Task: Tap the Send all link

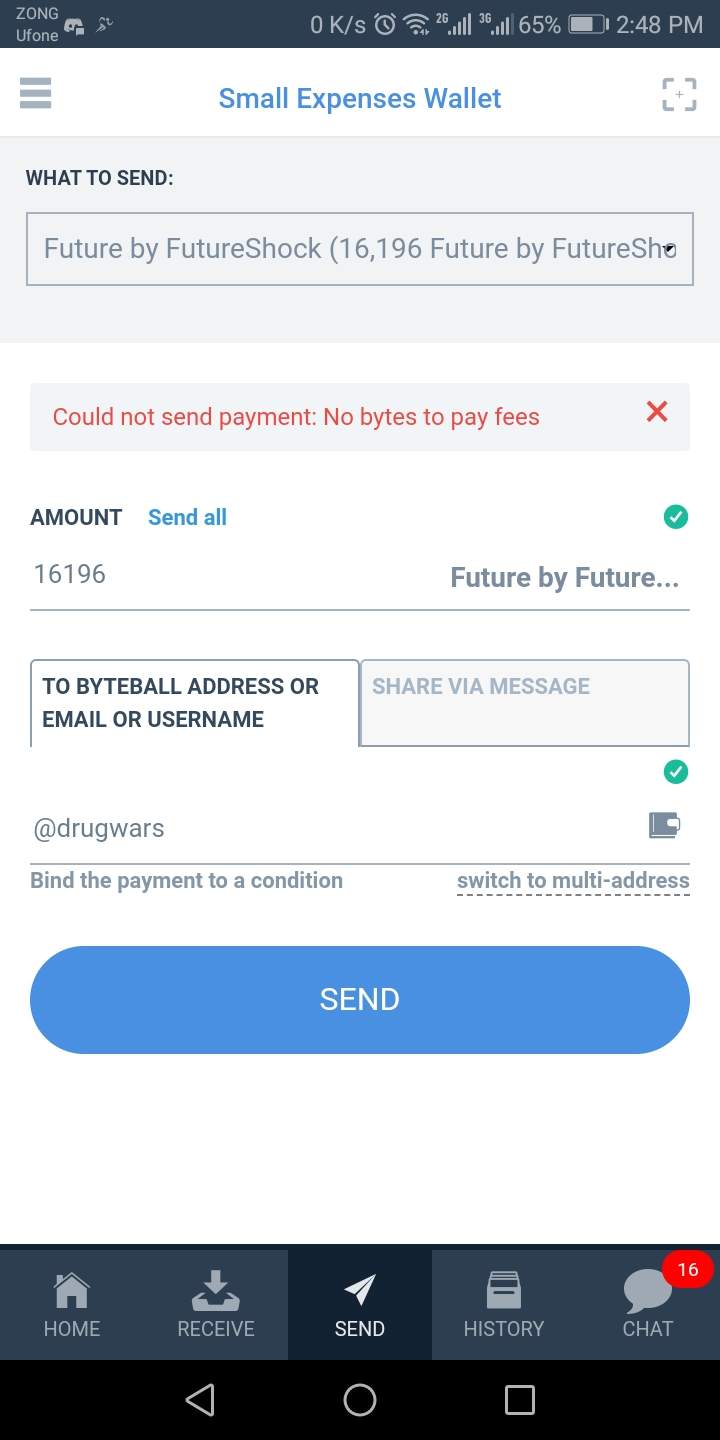Action: tap(187, 517)
